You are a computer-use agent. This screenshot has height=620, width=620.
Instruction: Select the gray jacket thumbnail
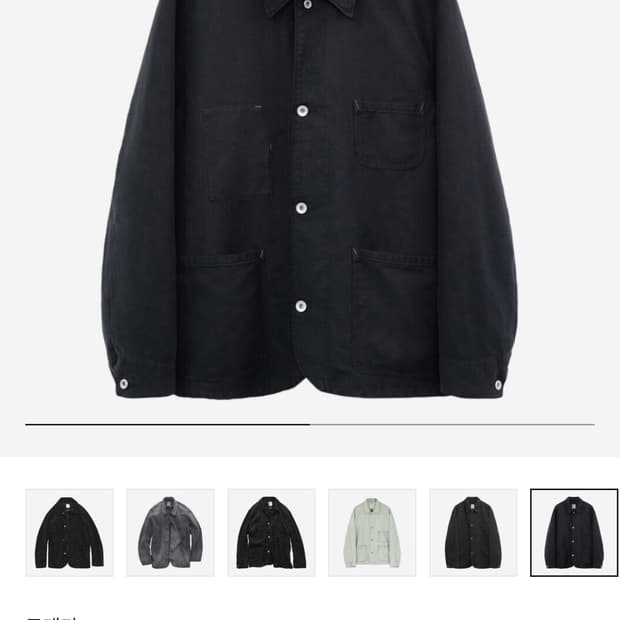pyautogui.click(x=170, y=532)
